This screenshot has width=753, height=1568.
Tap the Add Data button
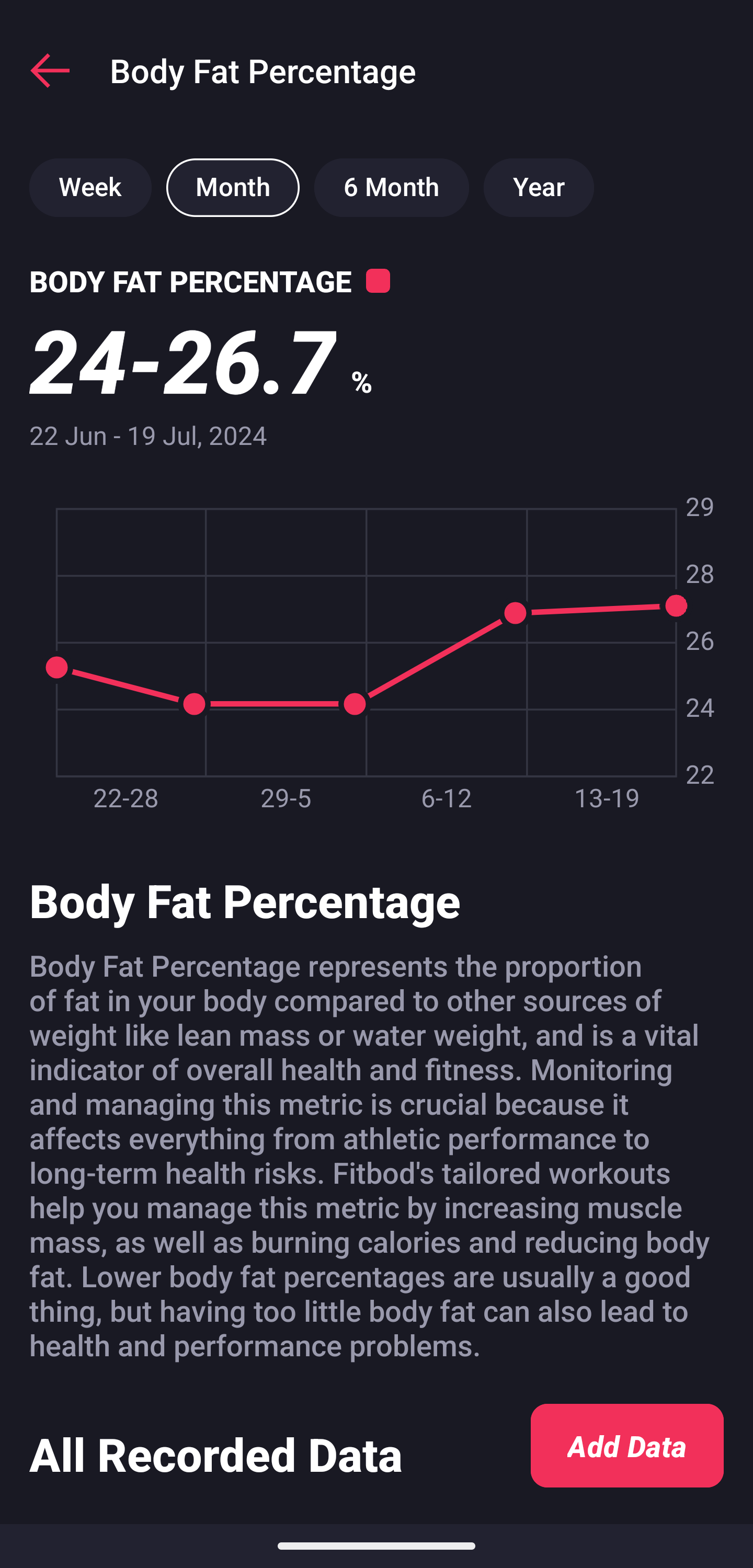coord(626,1446)
